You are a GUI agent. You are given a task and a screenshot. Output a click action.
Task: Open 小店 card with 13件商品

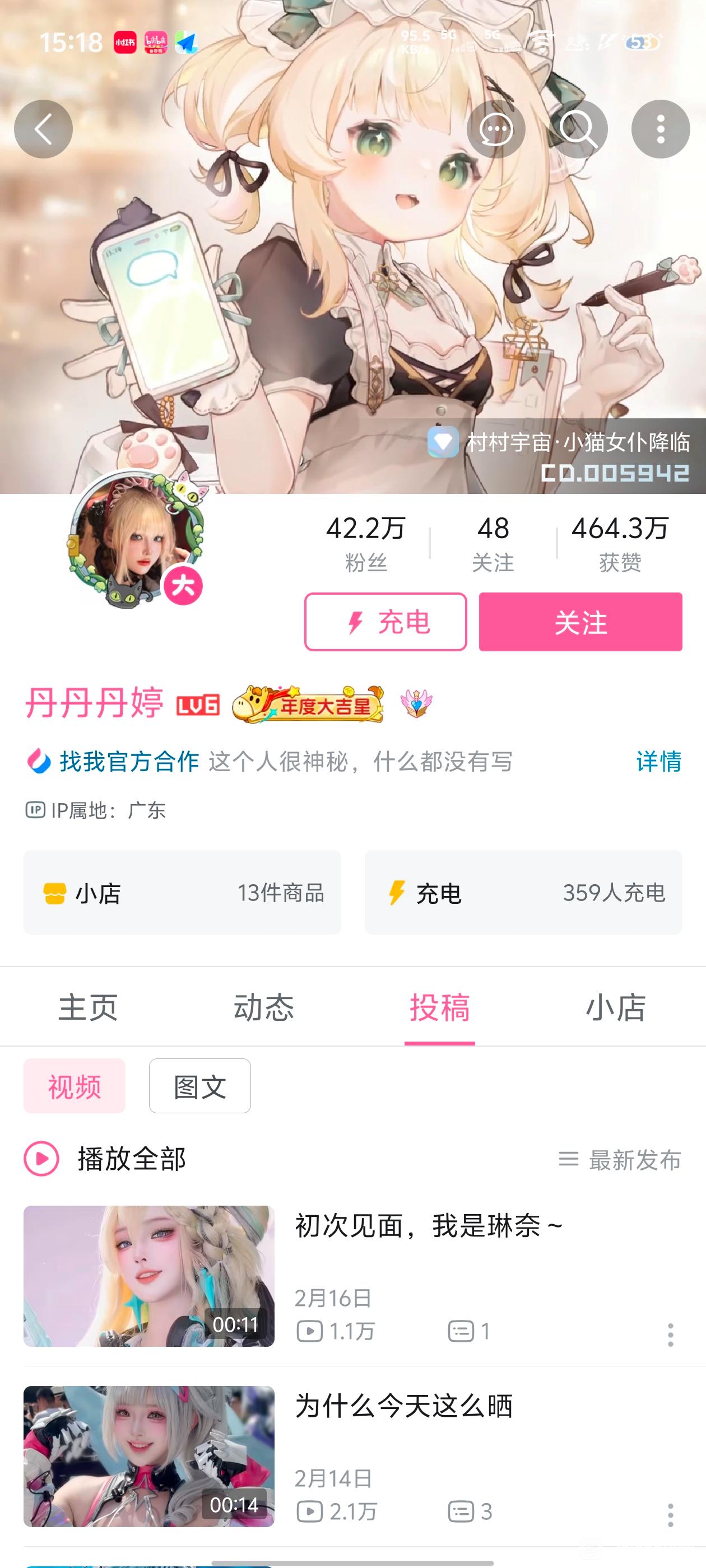pos(182,892)
